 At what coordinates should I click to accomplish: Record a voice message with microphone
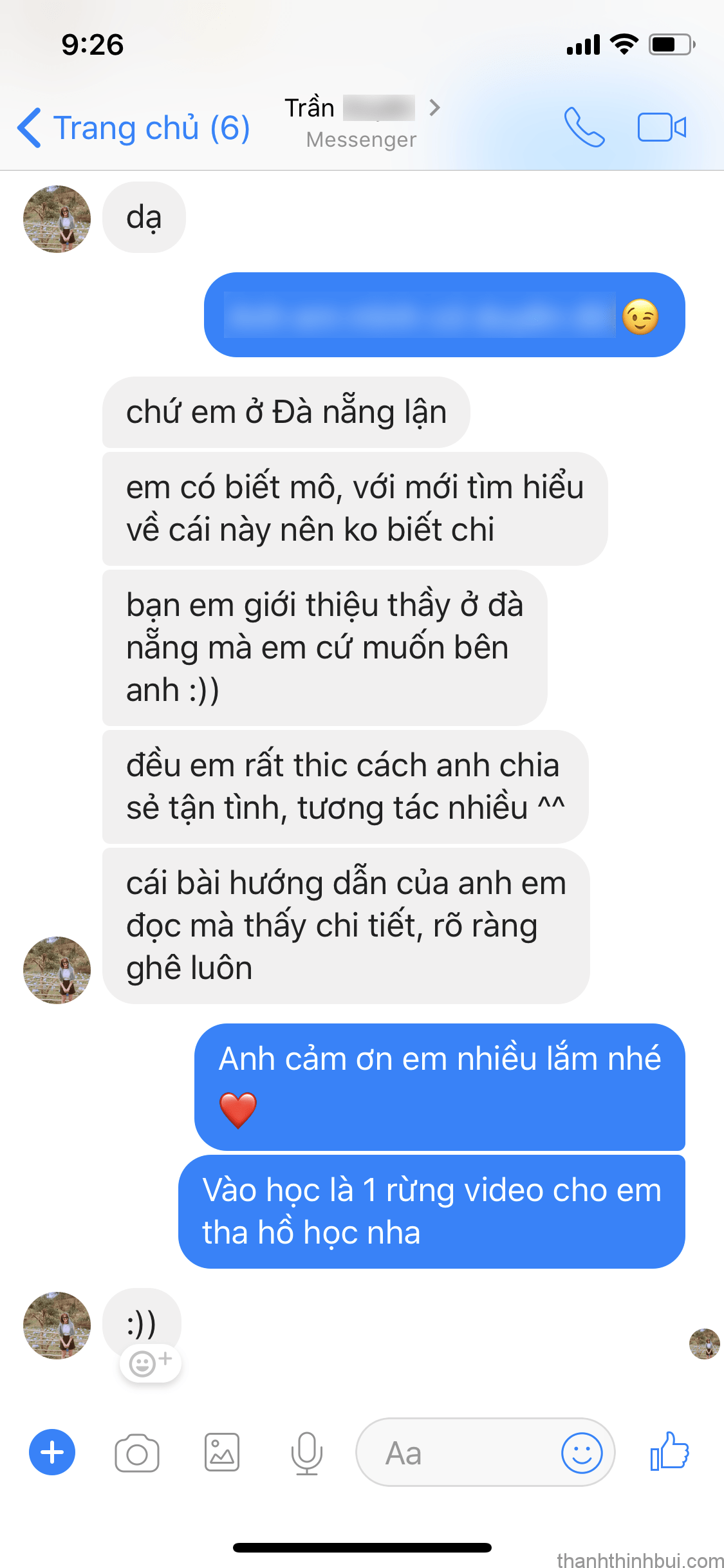[306, 1453]
